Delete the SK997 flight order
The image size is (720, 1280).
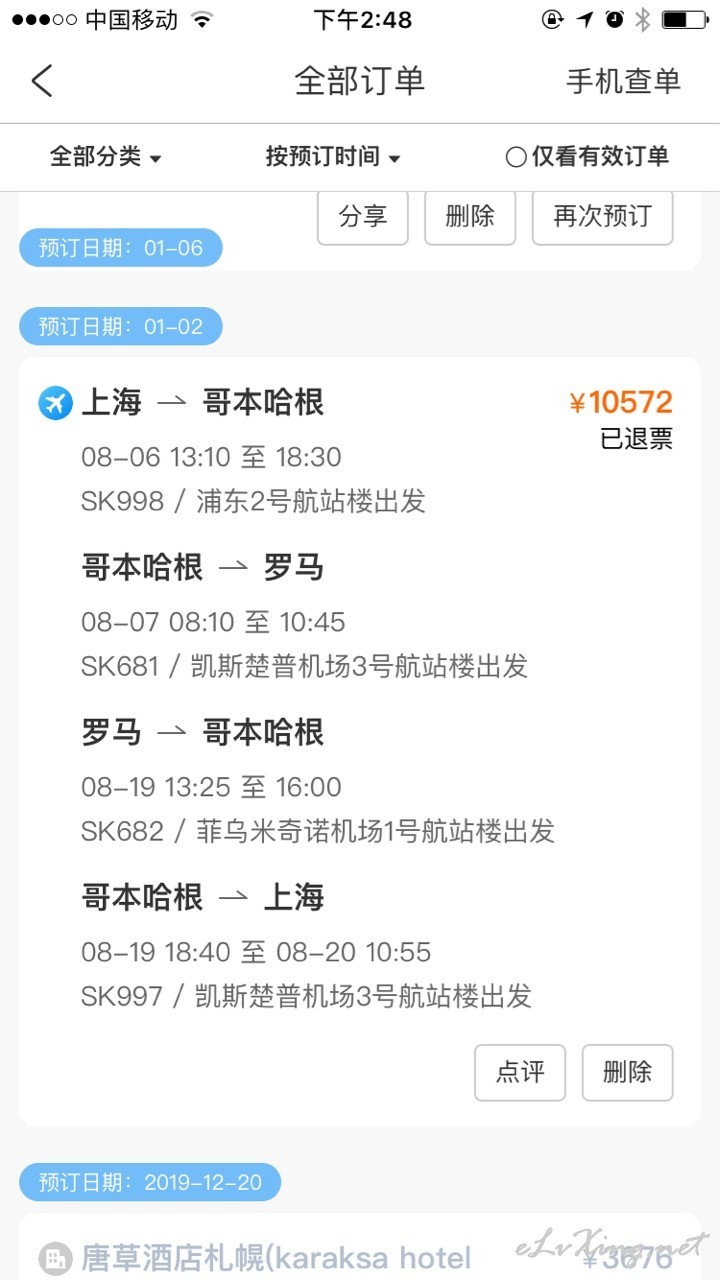tap(627, 1073)
